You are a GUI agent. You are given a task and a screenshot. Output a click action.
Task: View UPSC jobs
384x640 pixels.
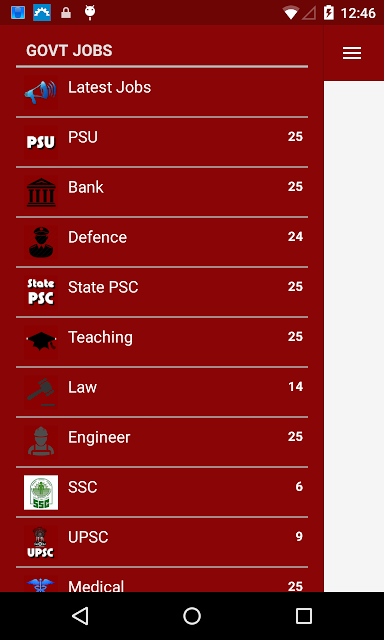(162, 542)
